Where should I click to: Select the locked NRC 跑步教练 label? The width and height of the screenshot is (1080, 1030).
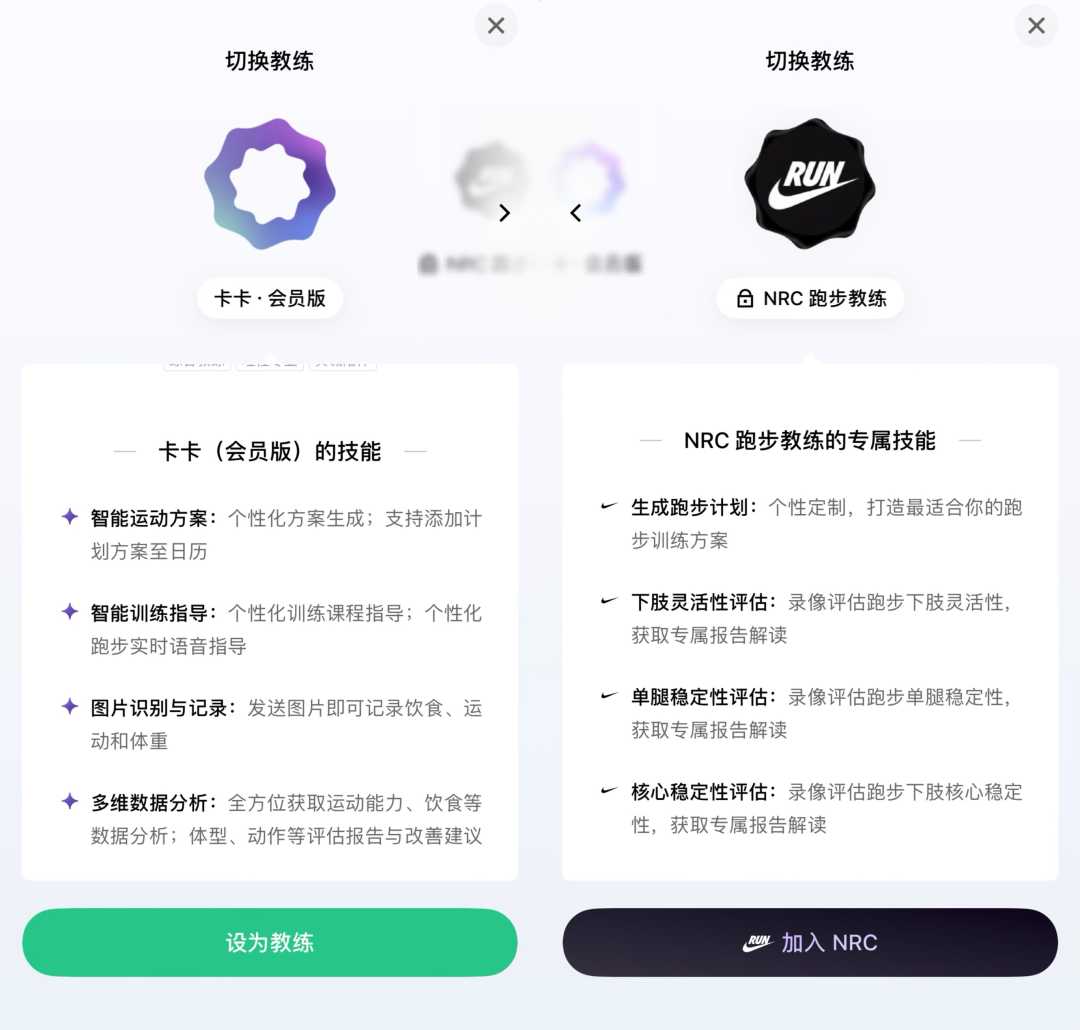tap(810, 298)
